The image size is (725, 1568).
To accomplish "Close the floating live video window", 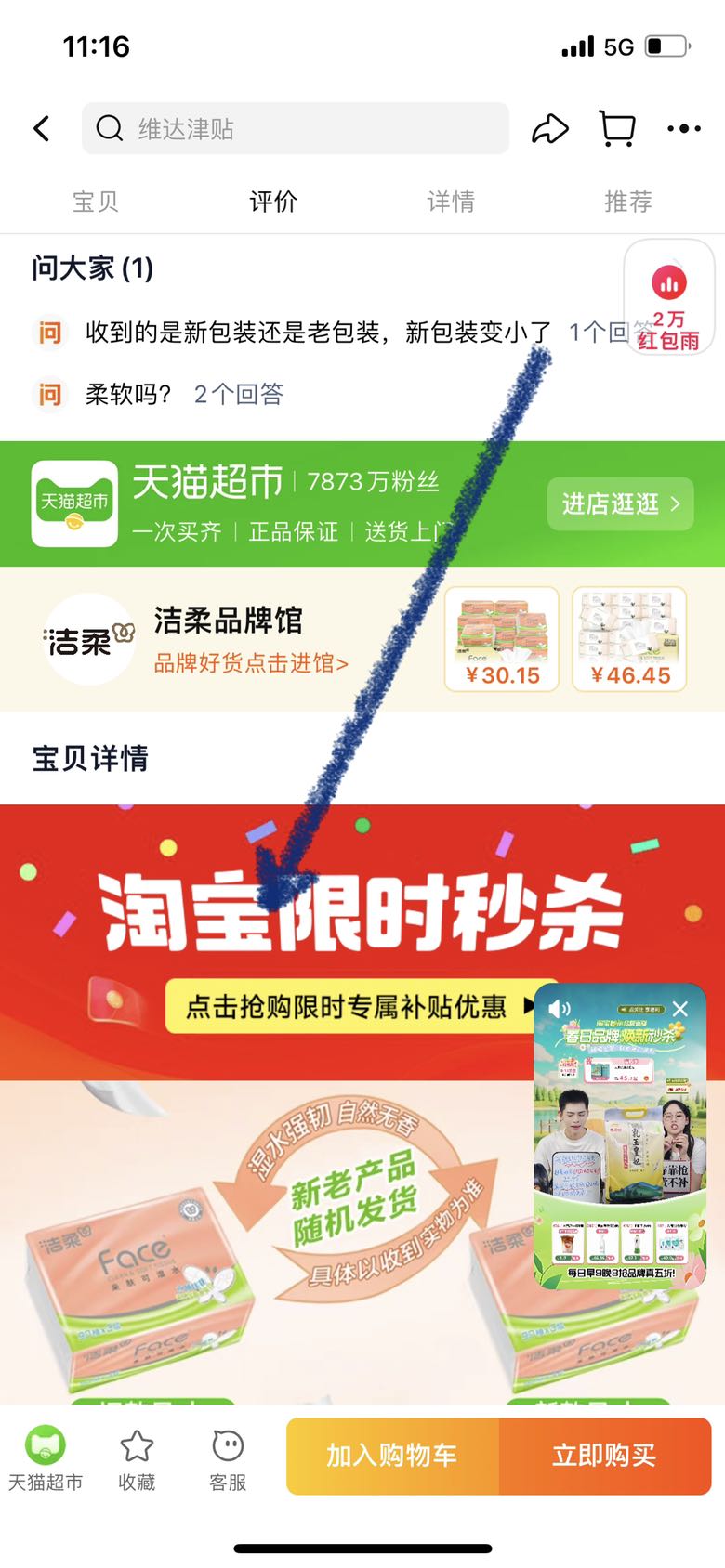I will (x=680, y=1009).
